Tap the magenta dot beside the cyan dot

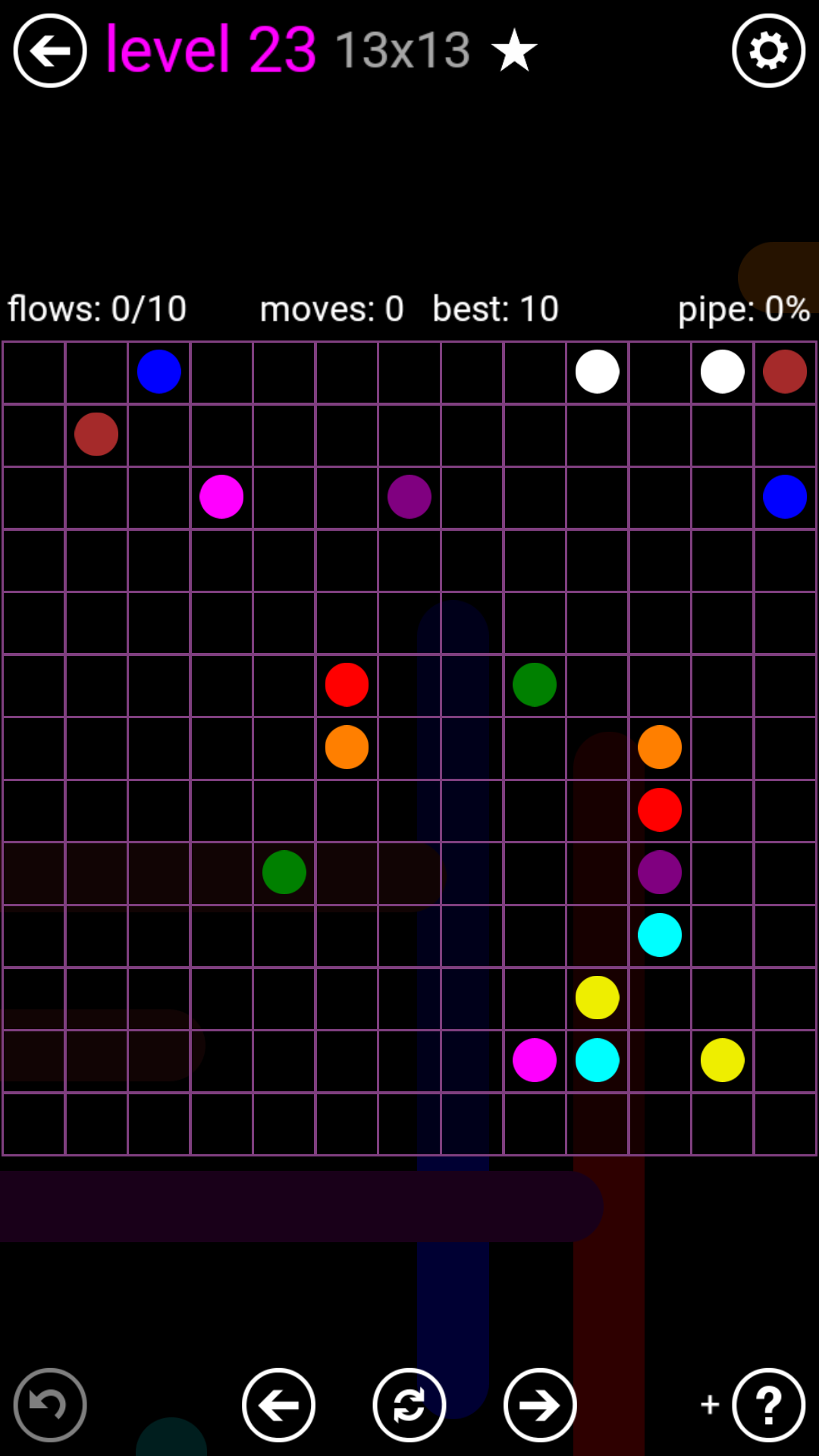[535, 1060]
